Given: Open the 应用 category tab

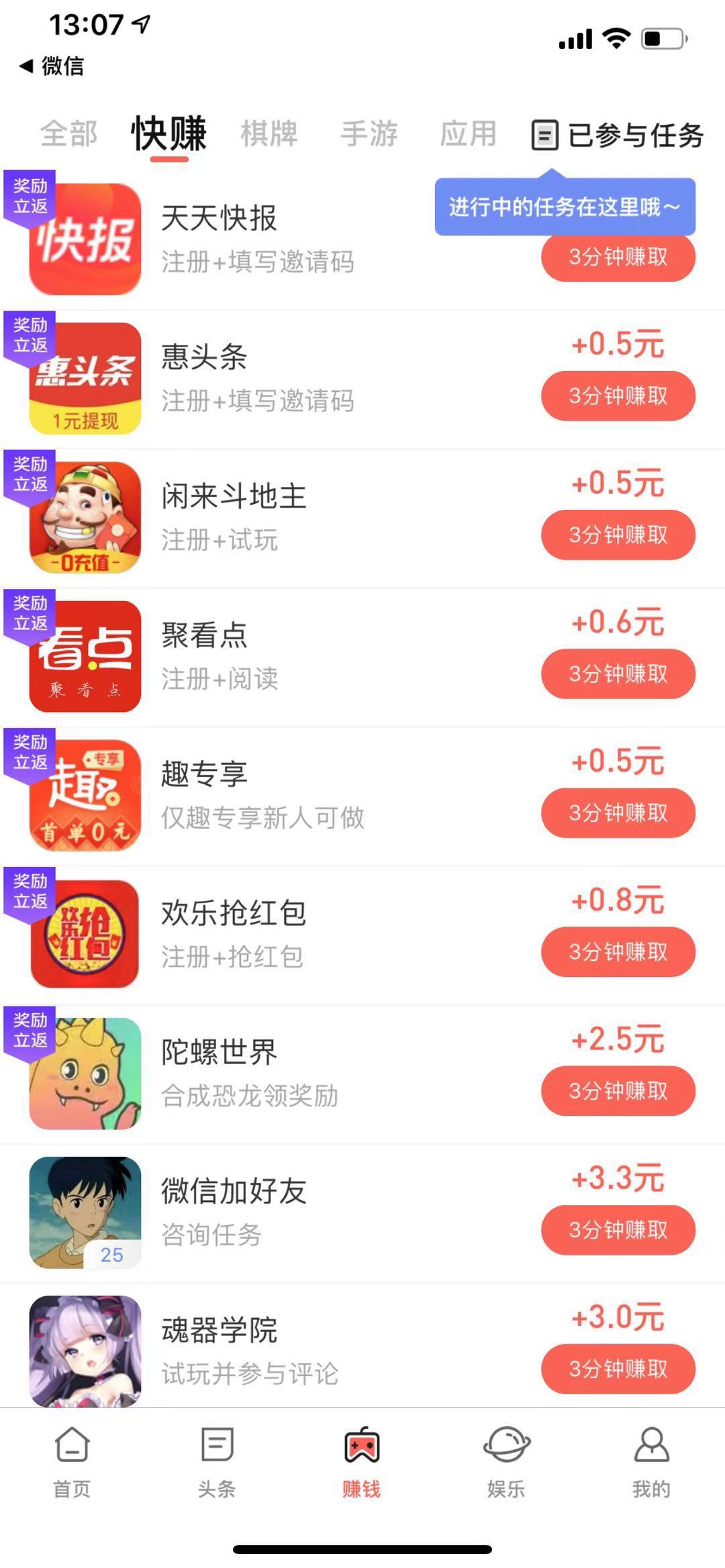Looking at the screenshot, I should [470, 134].
